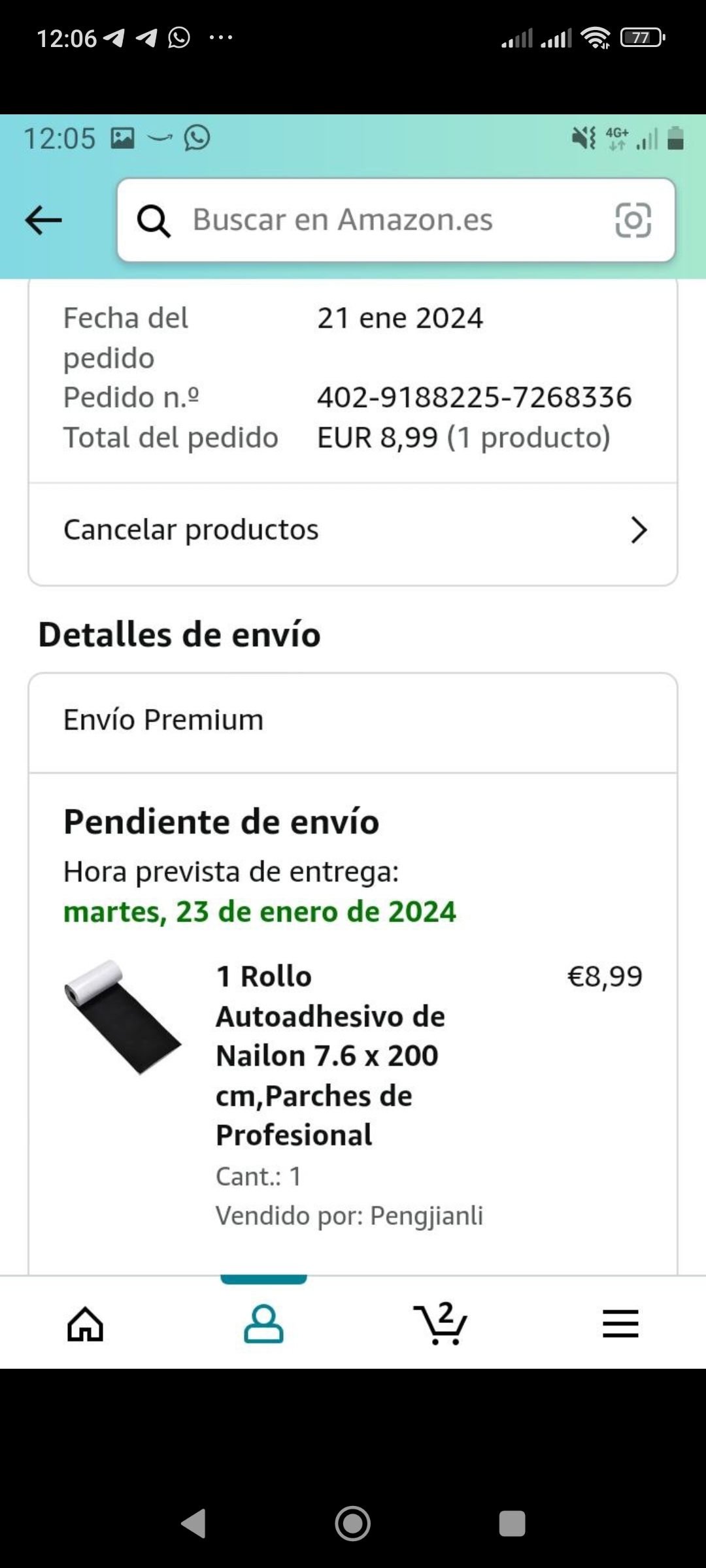Viewport: 706px width, 1568px height.
Task: Open the account profile tab
Action: [263, 1324]
